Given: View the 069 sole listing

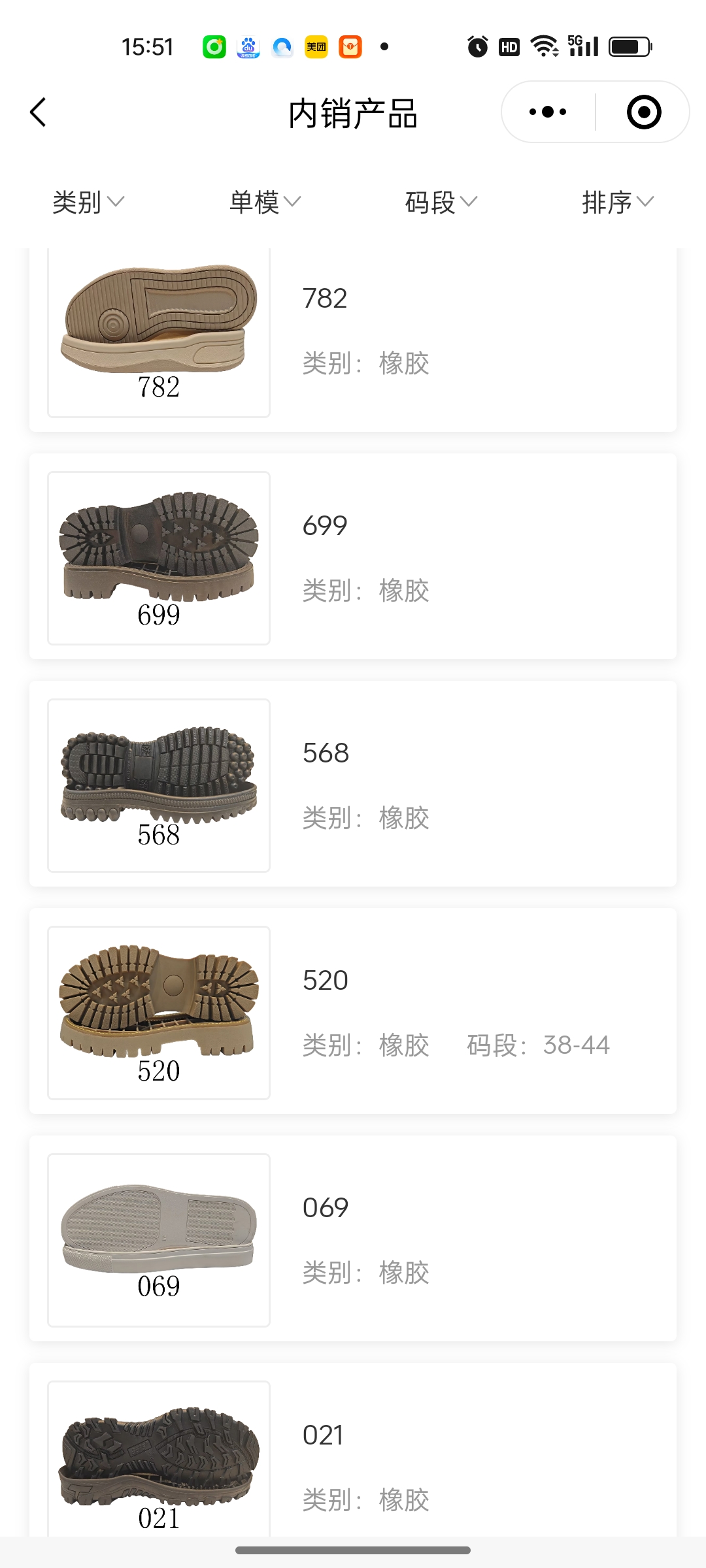Looking at the screenshot, I should 353,1239.
